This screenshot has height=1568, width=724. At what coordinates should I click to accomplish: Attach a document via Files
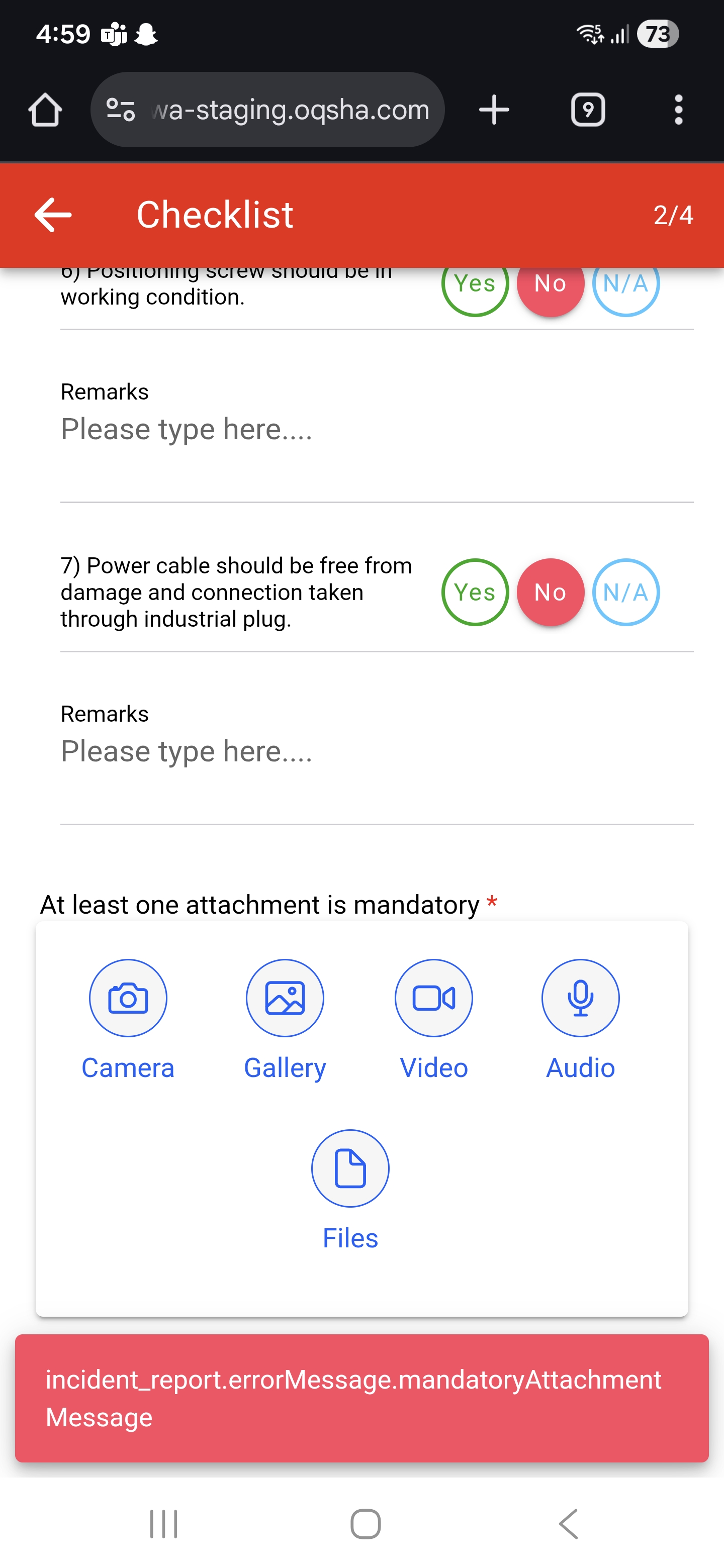(350, 1168)
